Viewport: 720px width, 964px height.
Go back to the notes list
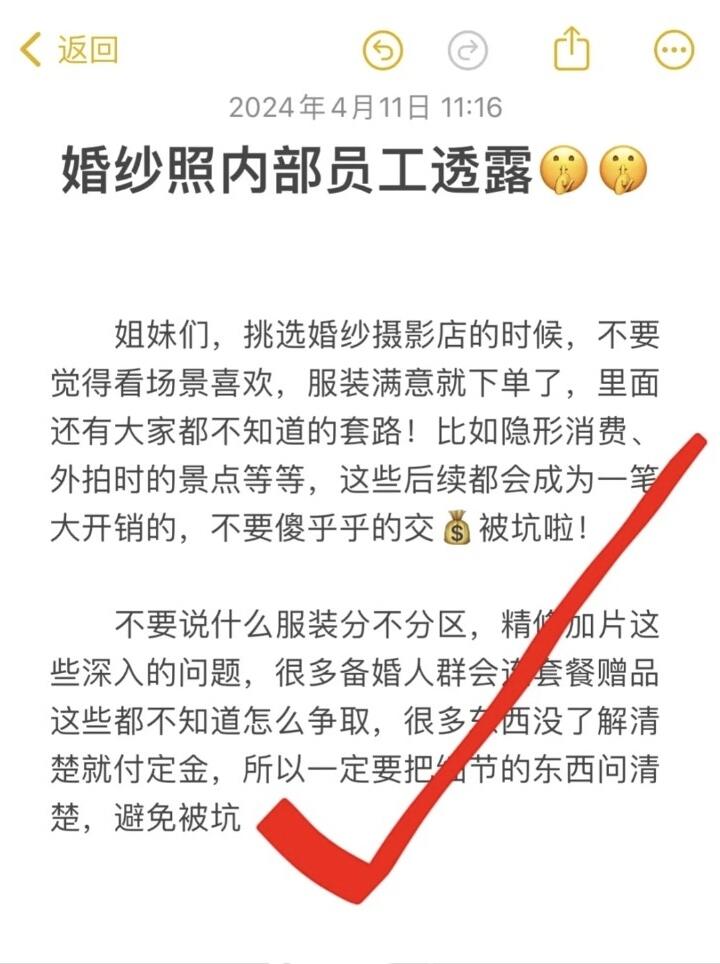[68, 49]
